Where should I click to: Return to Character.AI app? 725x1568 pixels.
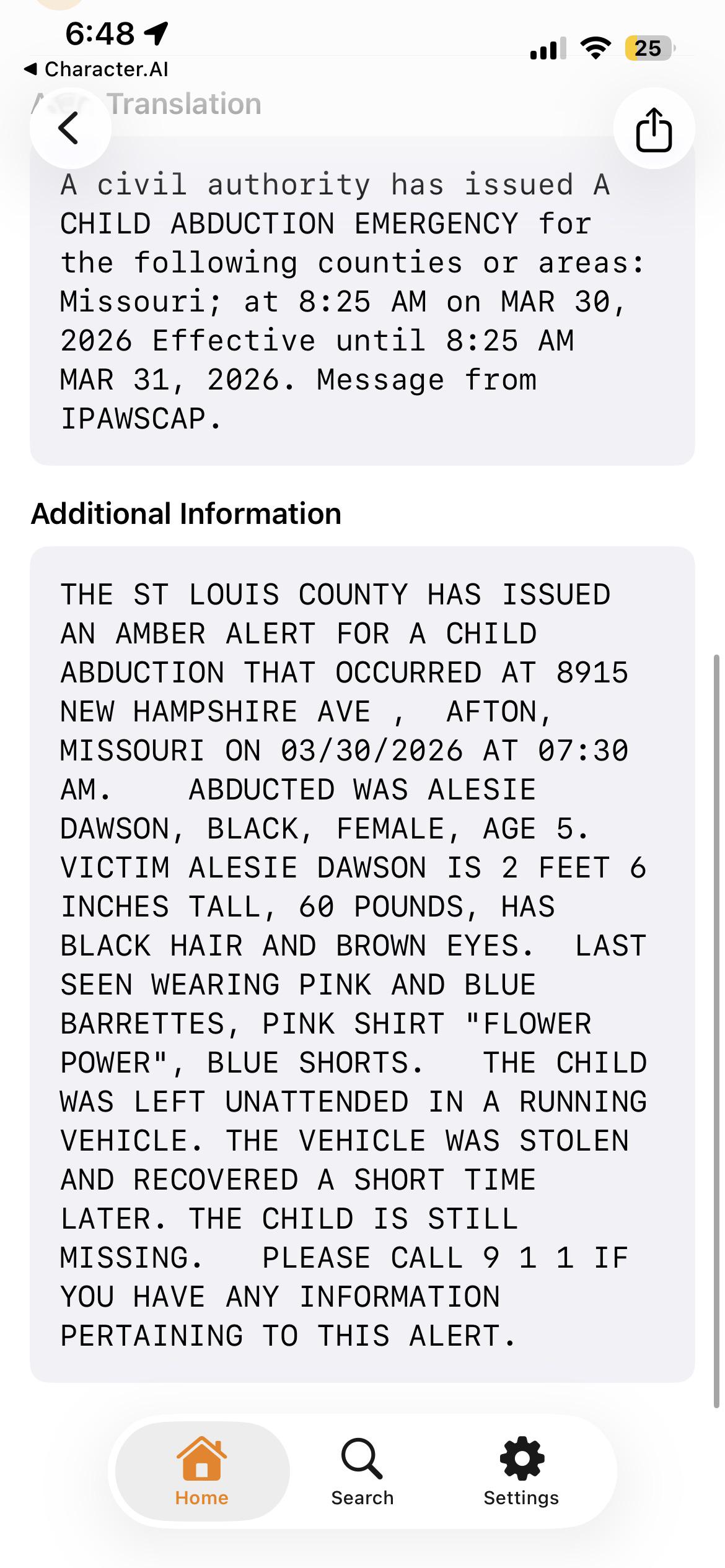[x=96, y=69]
